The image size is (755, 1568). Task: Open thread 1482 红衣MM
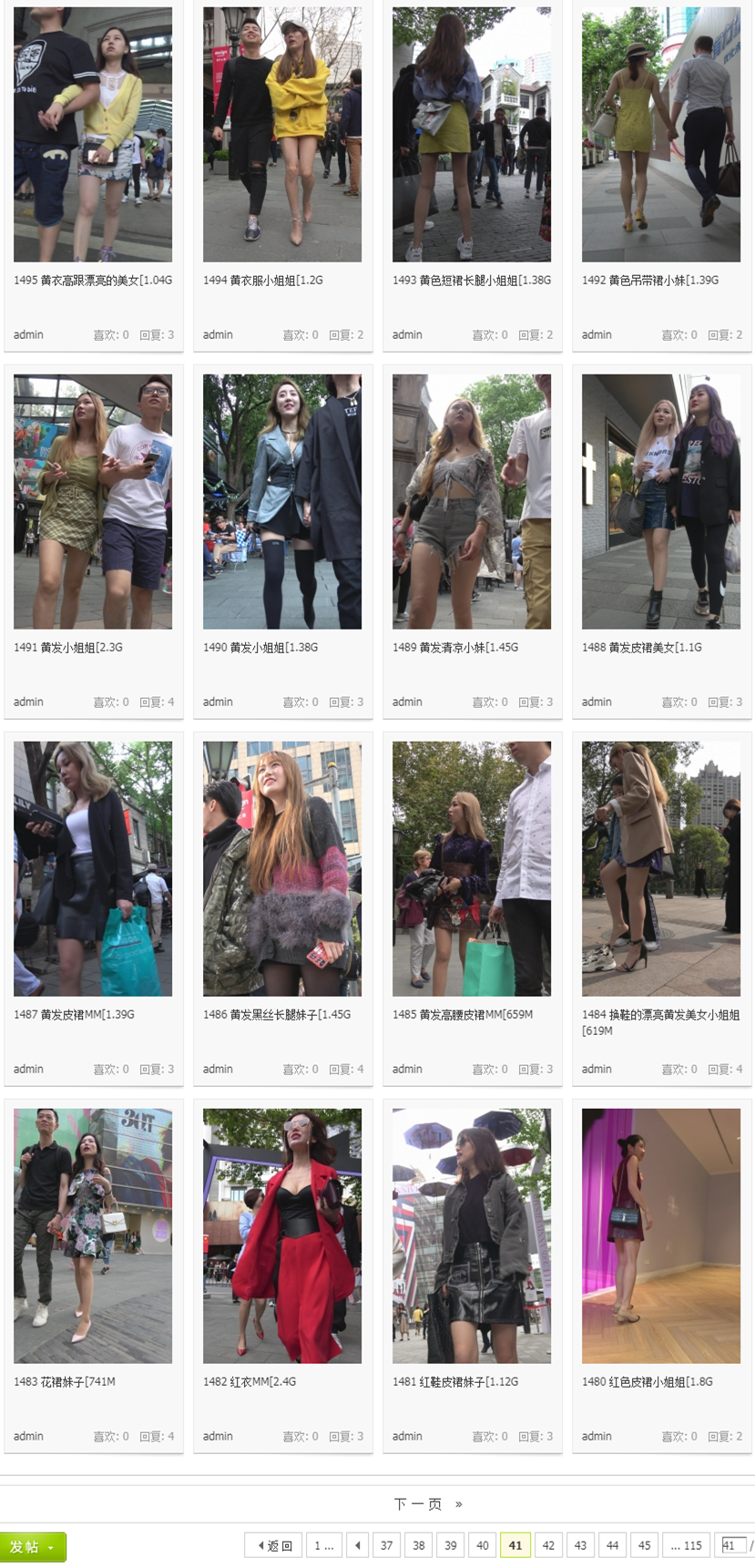(x=250, y=1382)
